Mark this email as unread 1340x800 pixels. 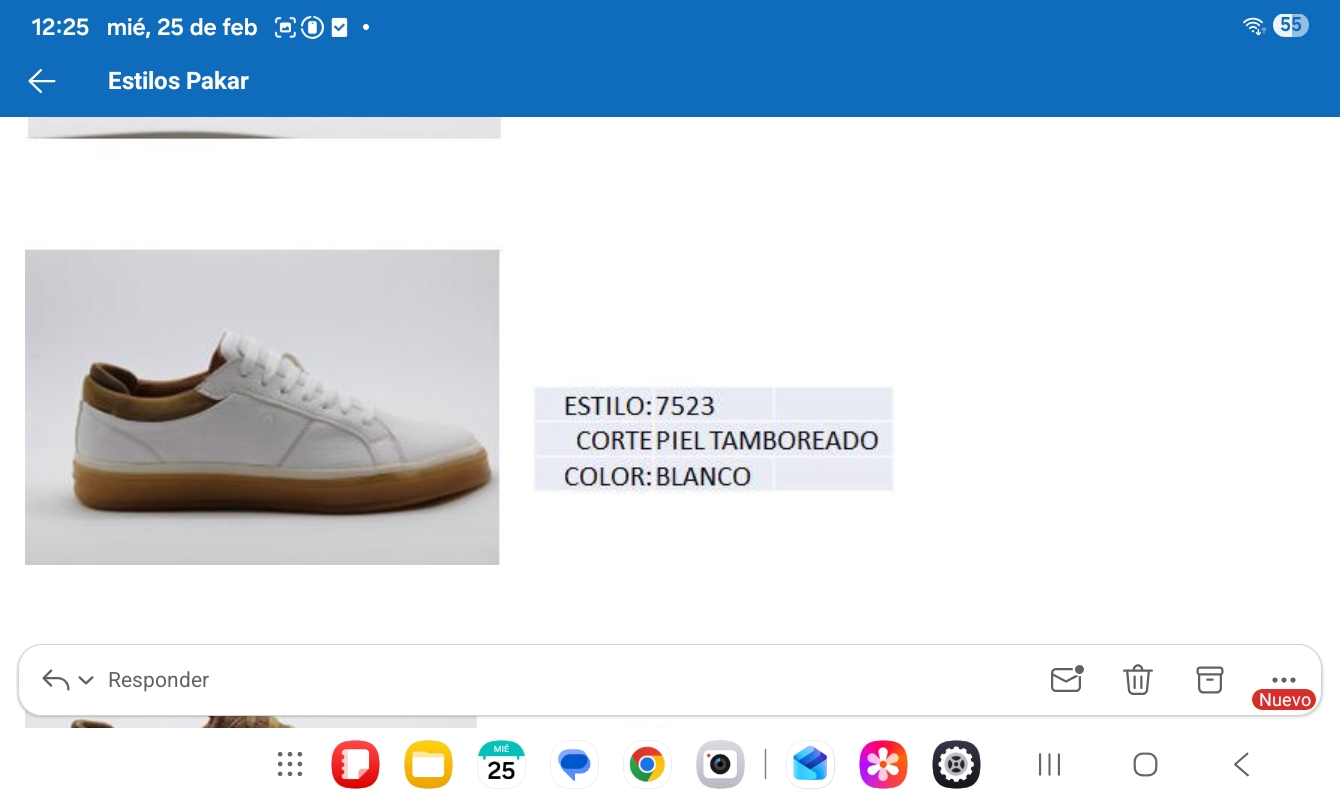1066,679
